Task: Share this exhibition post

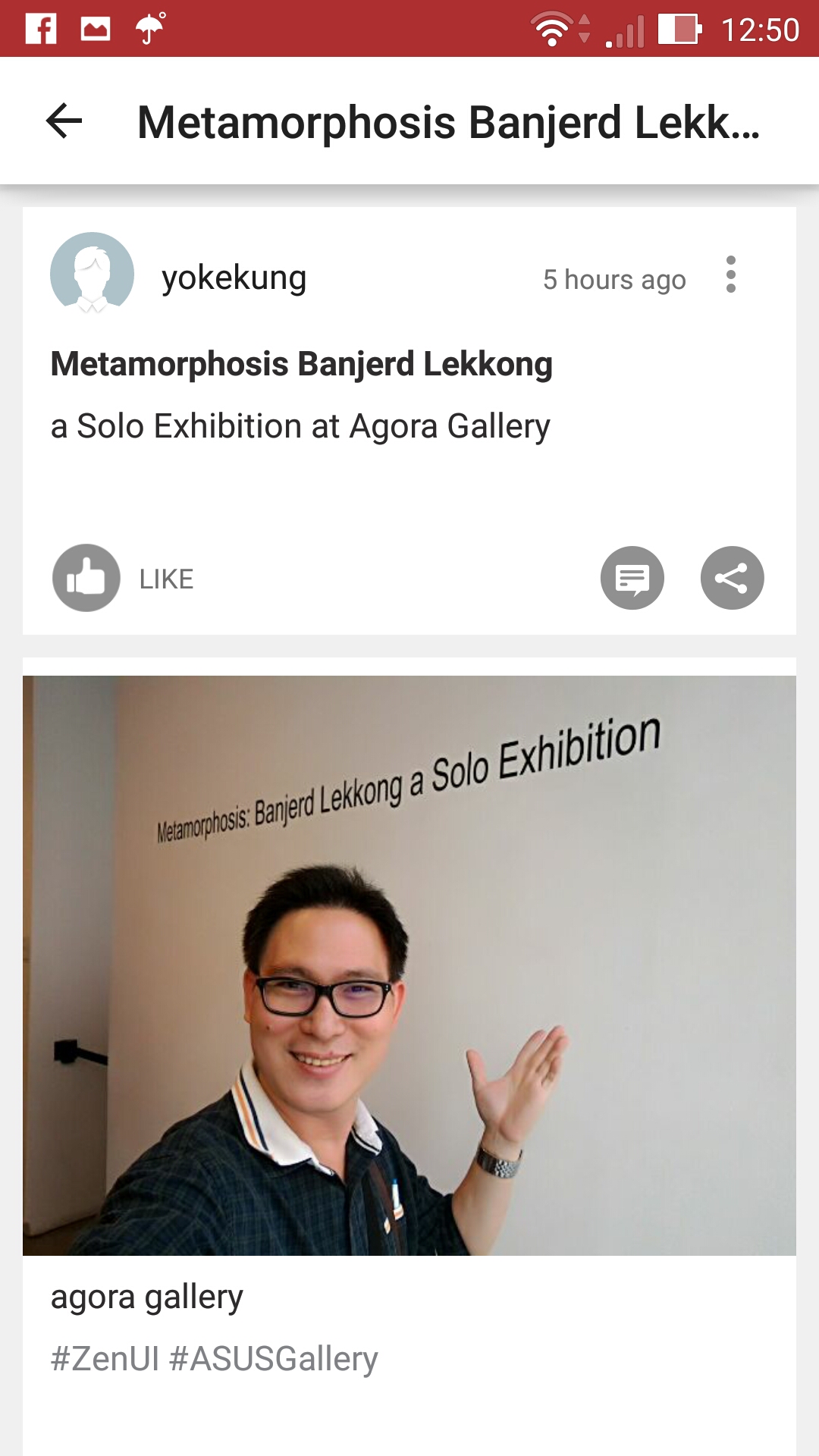Action: [732, 578]
